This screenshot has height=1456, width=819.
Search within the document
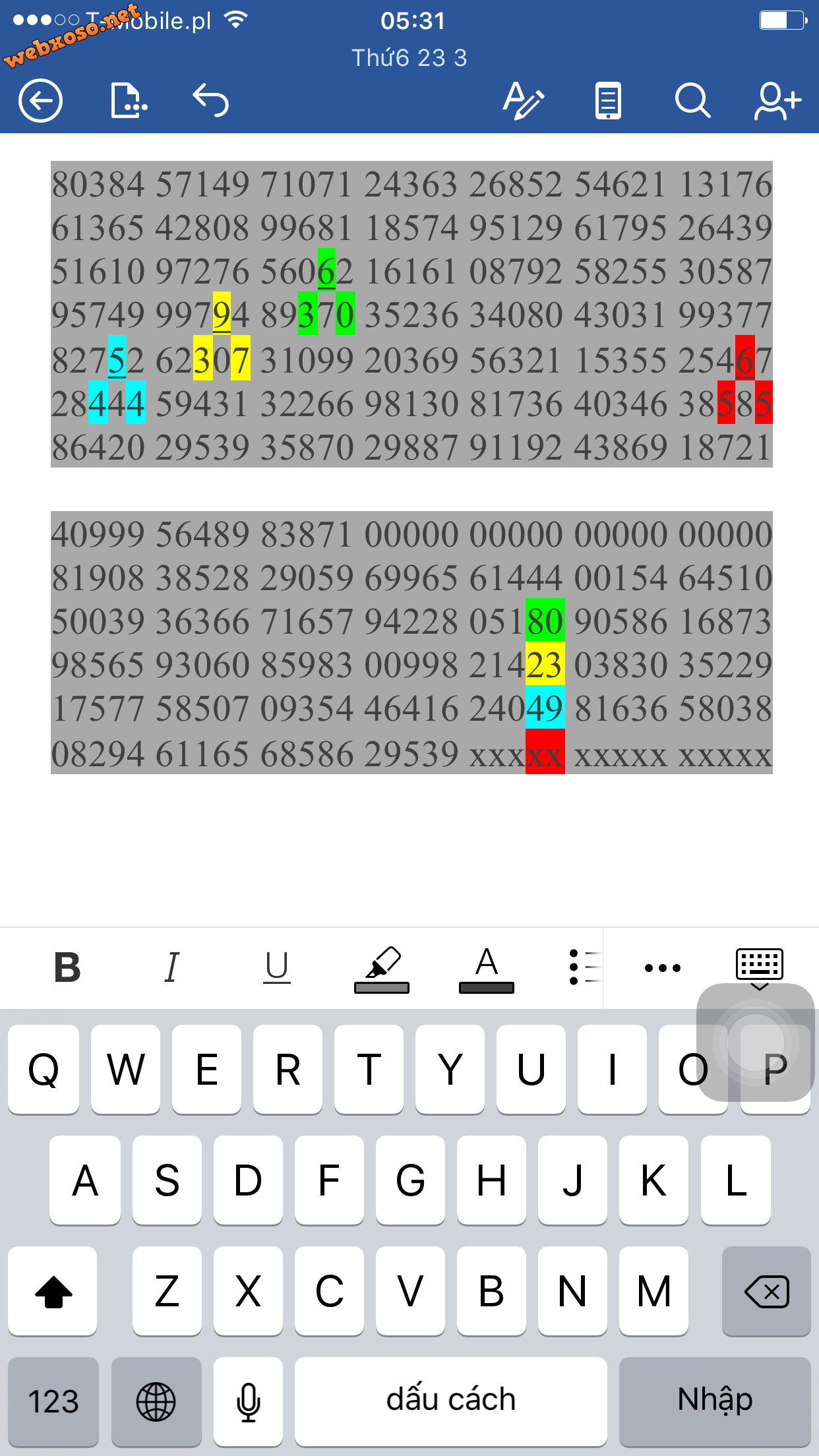coord(692,101)
